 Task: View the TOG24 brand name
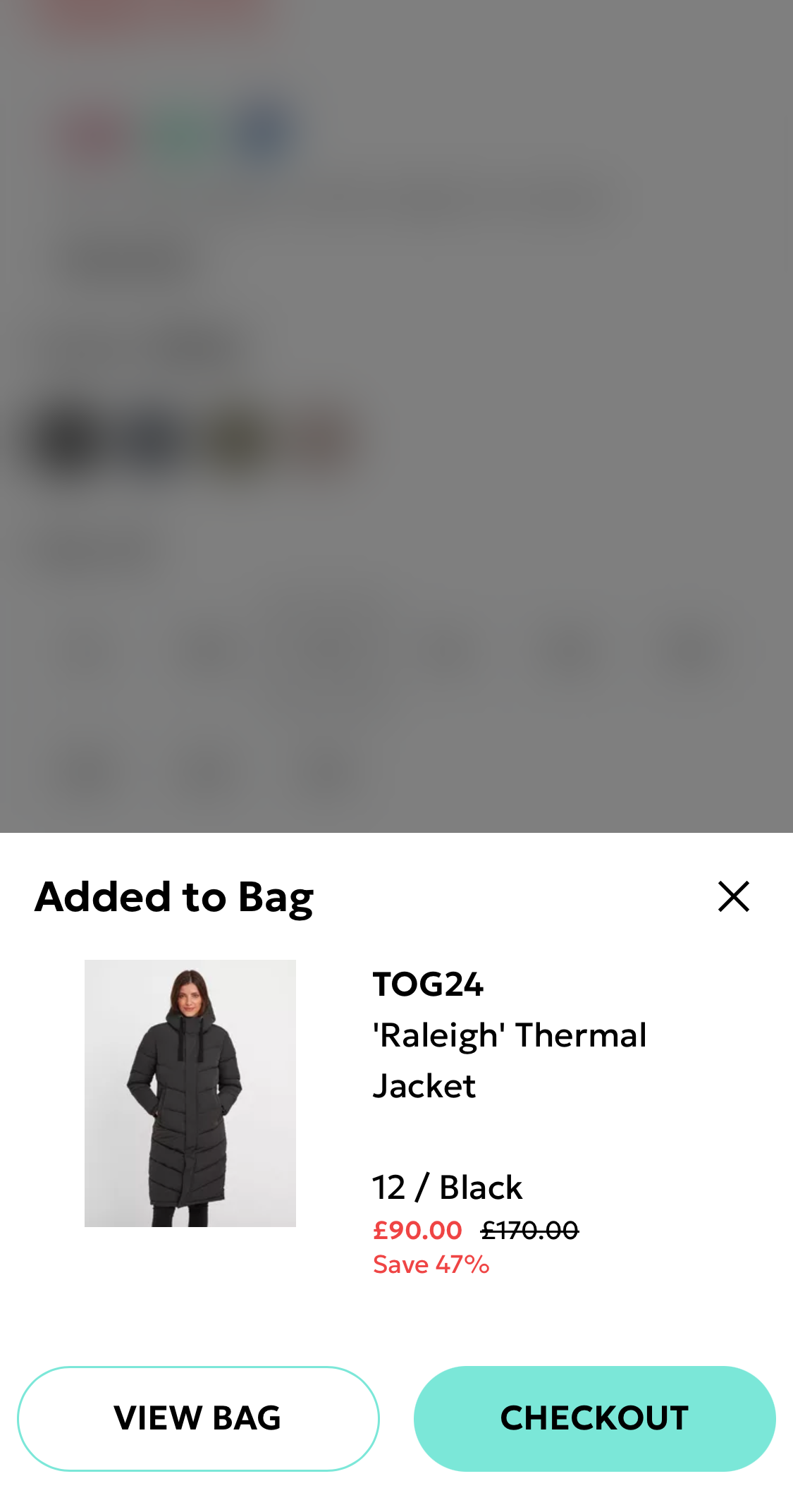[x=427, y=985]
